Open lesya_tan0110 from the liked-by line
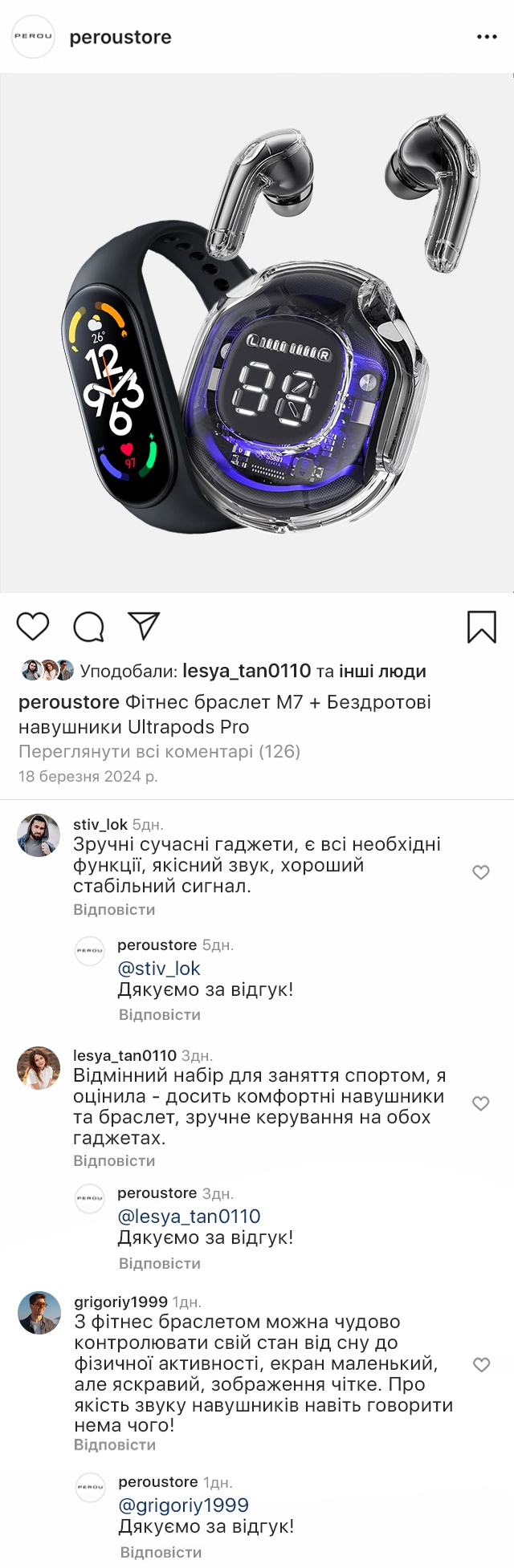This screenshot has height=1568, width=514. (x=246, y=671)
